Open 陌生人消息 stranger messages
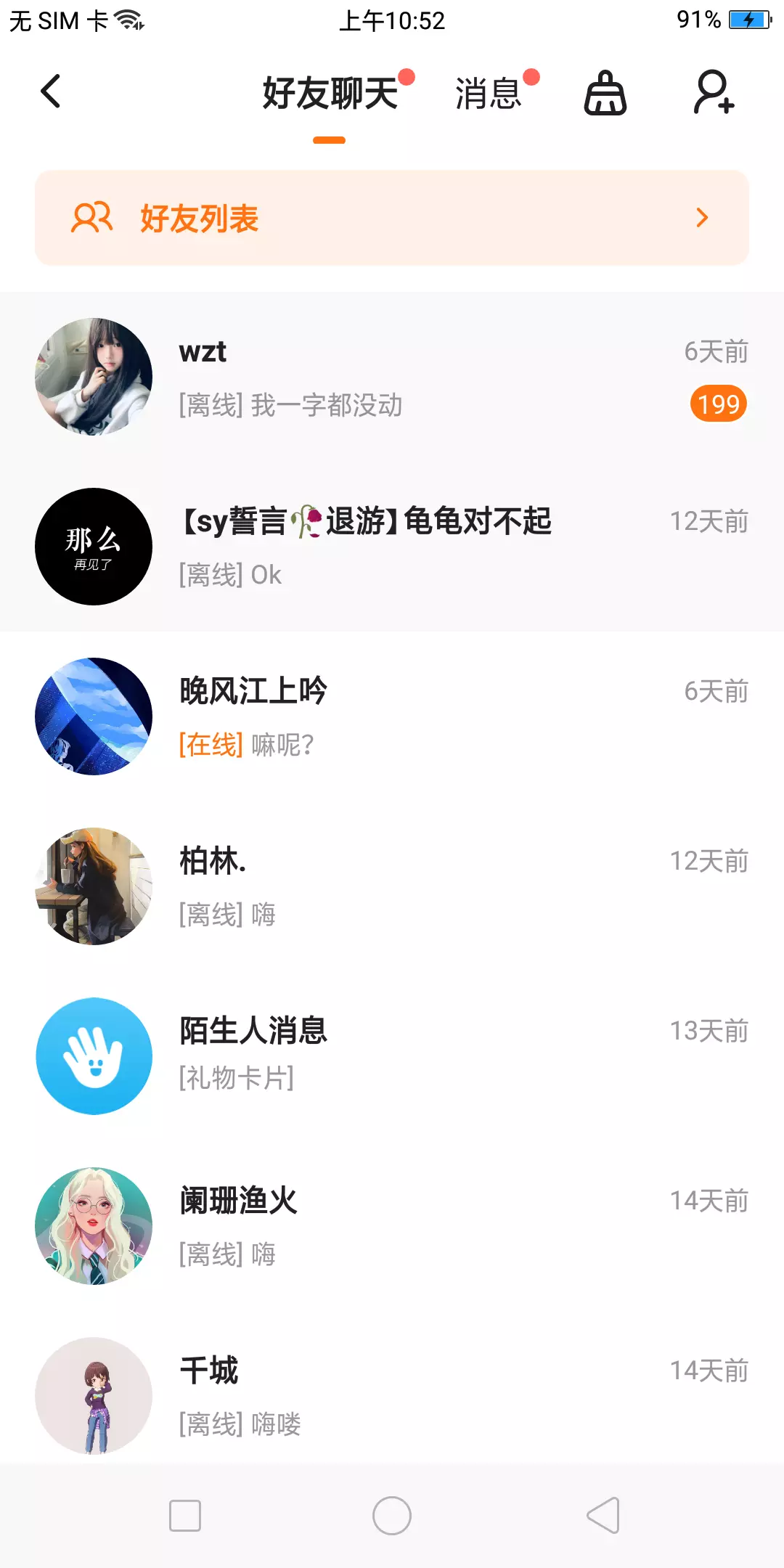This screenshot has height=1568, width=784. (392, 1056)
